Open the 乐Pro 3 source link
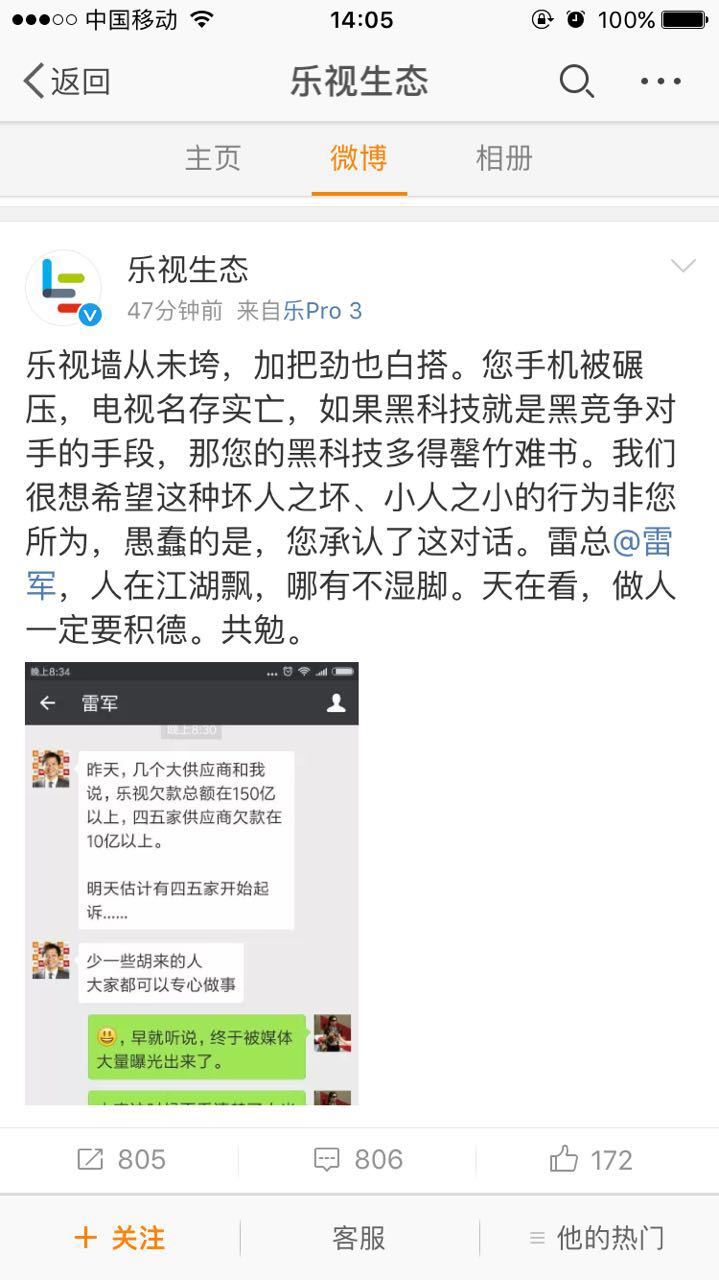Screen dimensions: 719x1280 (322, 311)
